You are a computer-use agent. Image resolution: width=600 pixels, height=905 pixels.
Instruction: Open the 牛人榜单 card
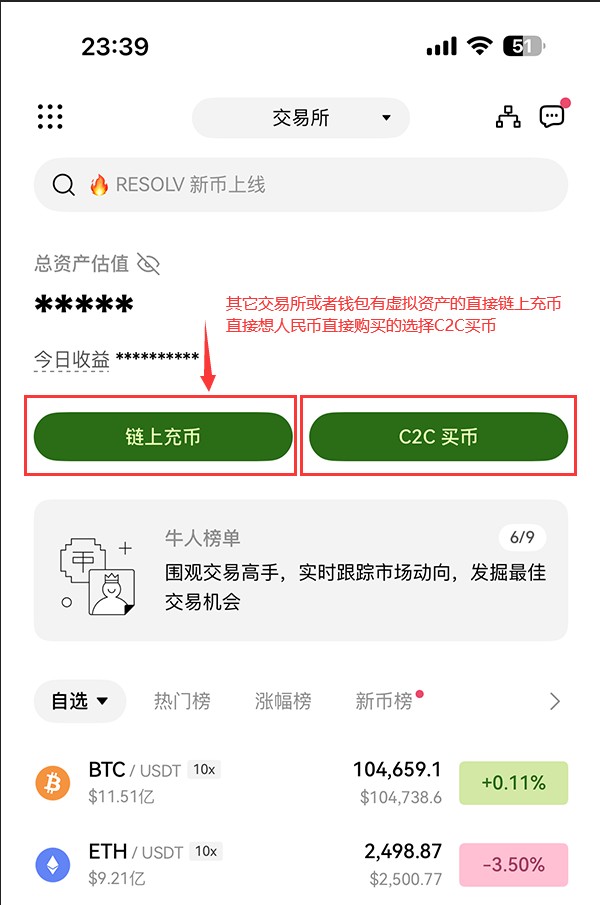point(300,571)
